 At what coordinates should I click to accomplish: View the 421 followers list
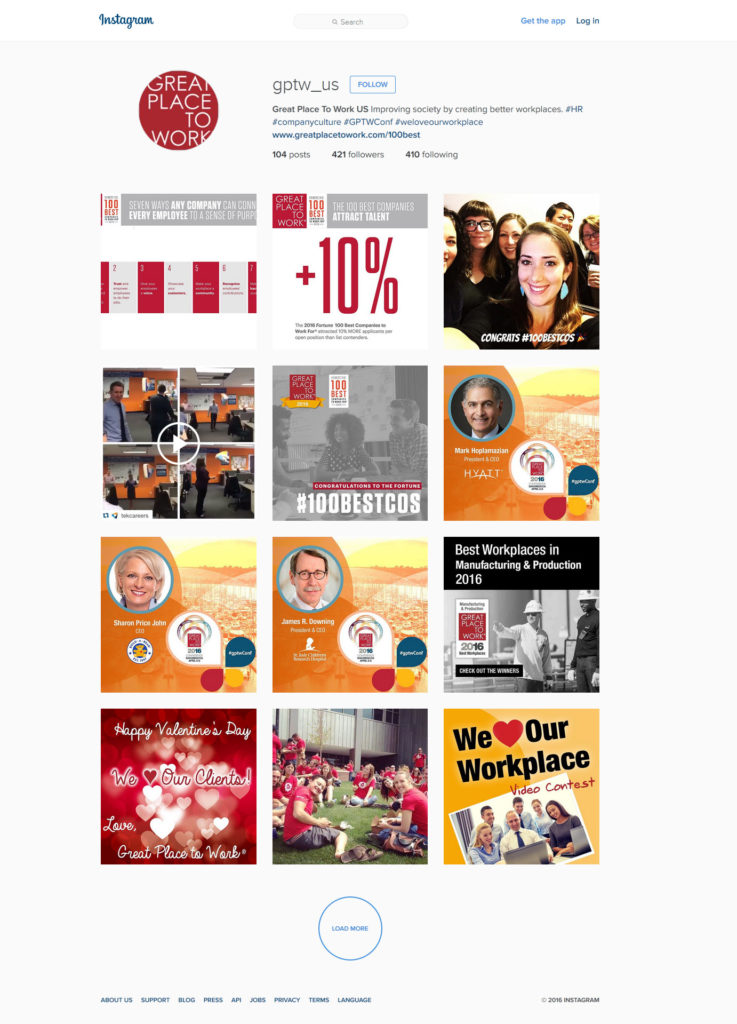pos(358,155)
